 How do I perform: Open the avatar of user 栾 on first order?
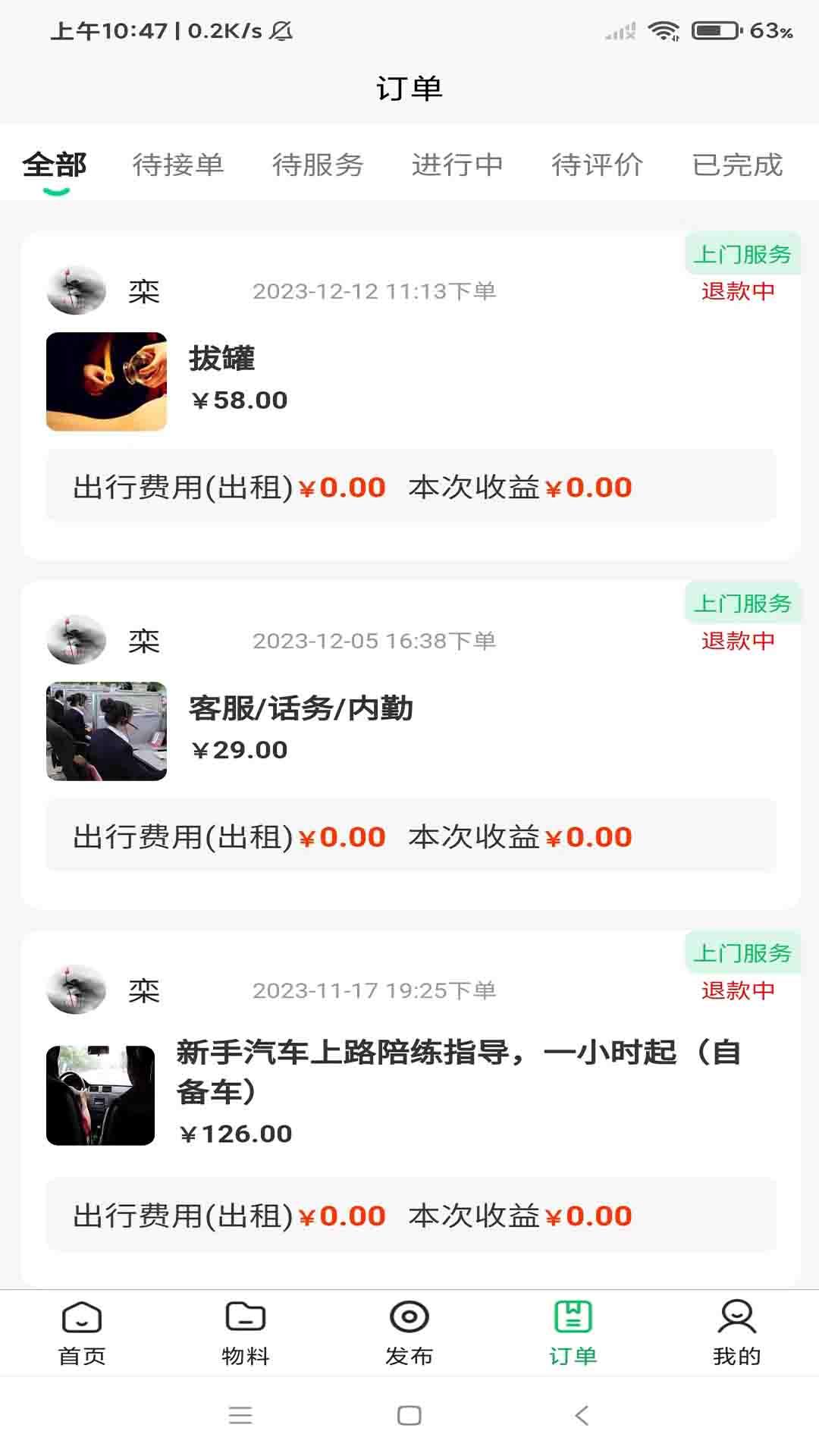75,290
